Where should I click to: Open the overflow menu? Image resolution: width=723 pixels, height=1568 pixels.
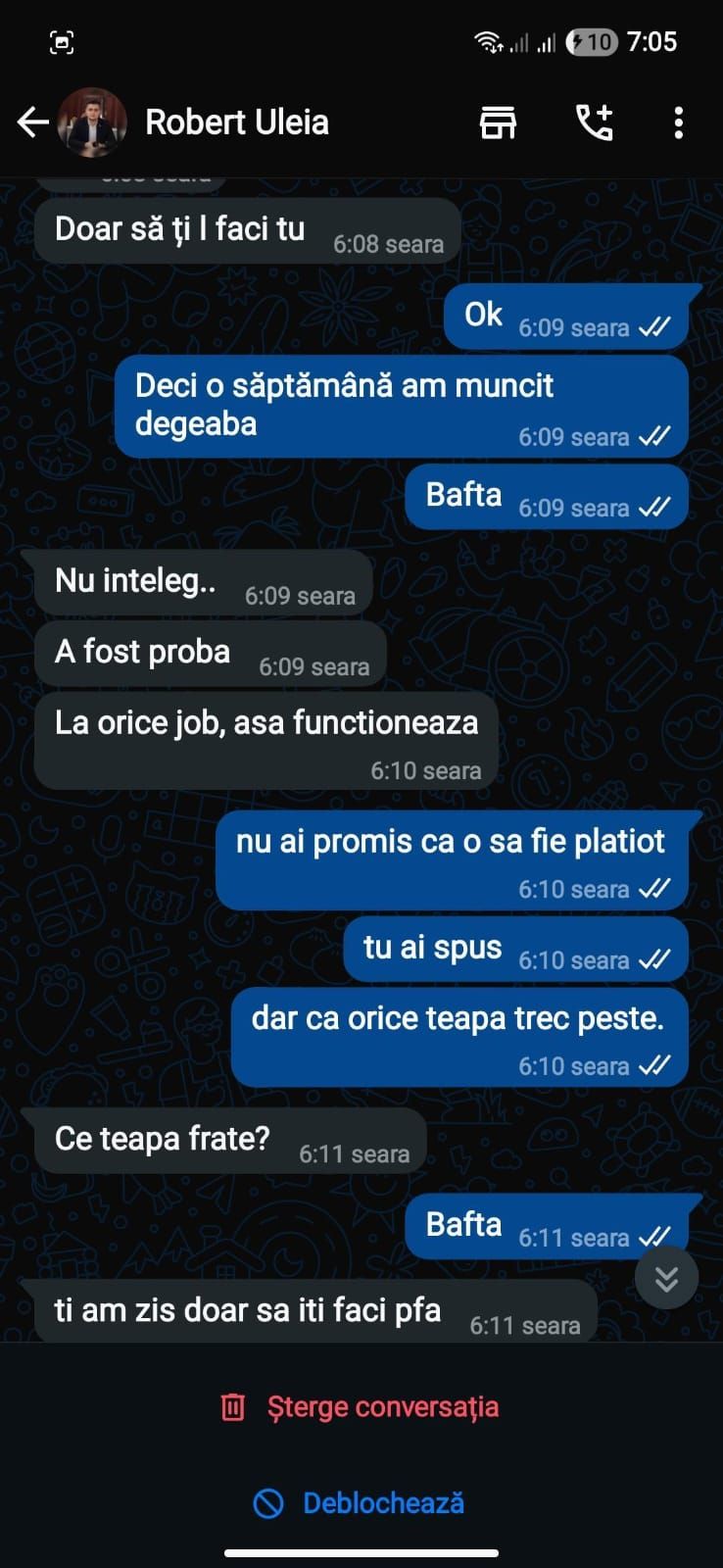pos(678,122)
